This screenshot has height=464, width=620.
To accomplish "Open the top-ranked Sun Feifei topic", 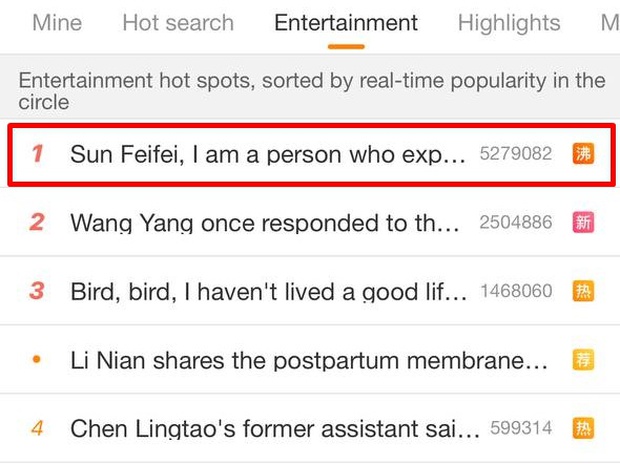I will (x=268, y=154).
